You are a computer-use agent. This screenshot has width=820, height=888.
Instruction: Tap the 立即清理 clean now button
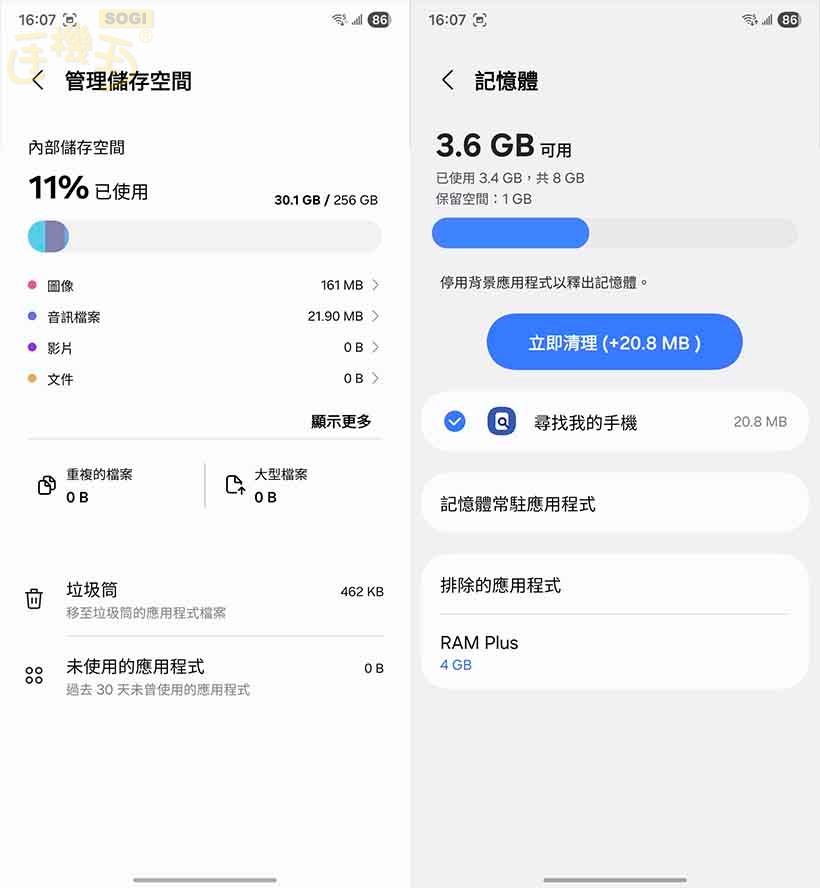click(x=614, y=343)
